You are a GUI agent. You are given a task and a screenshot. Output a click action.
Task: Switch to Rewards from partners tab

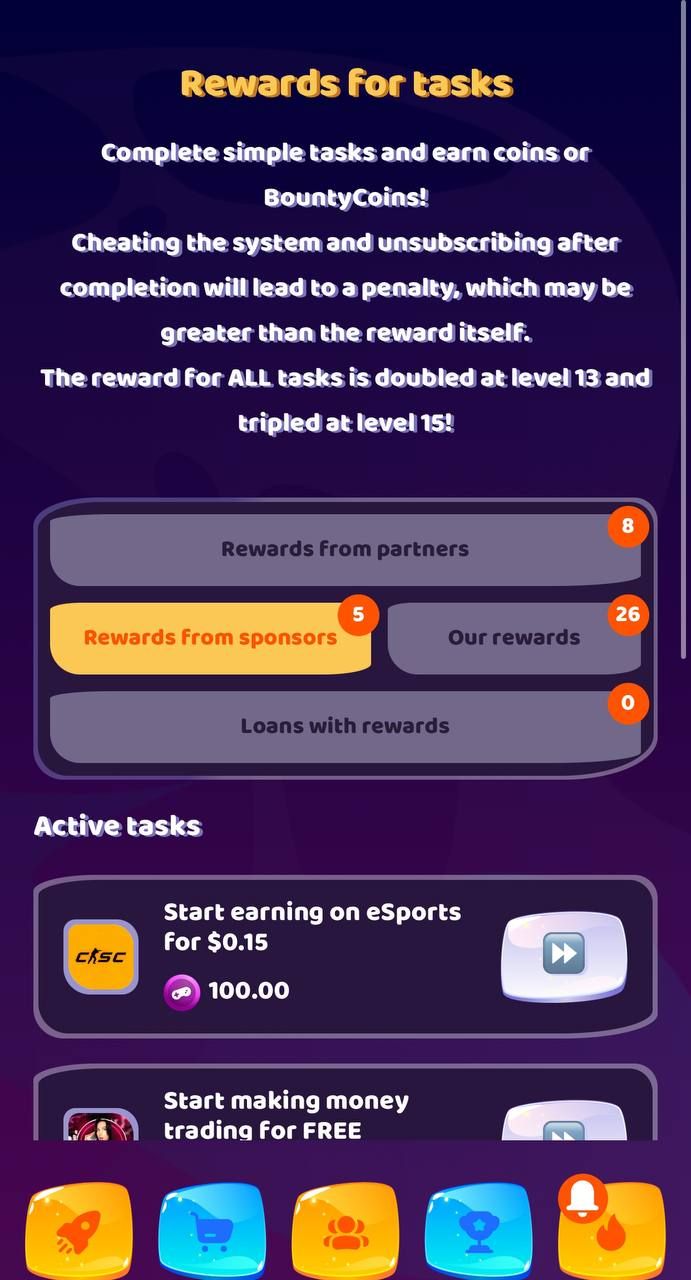345,549
